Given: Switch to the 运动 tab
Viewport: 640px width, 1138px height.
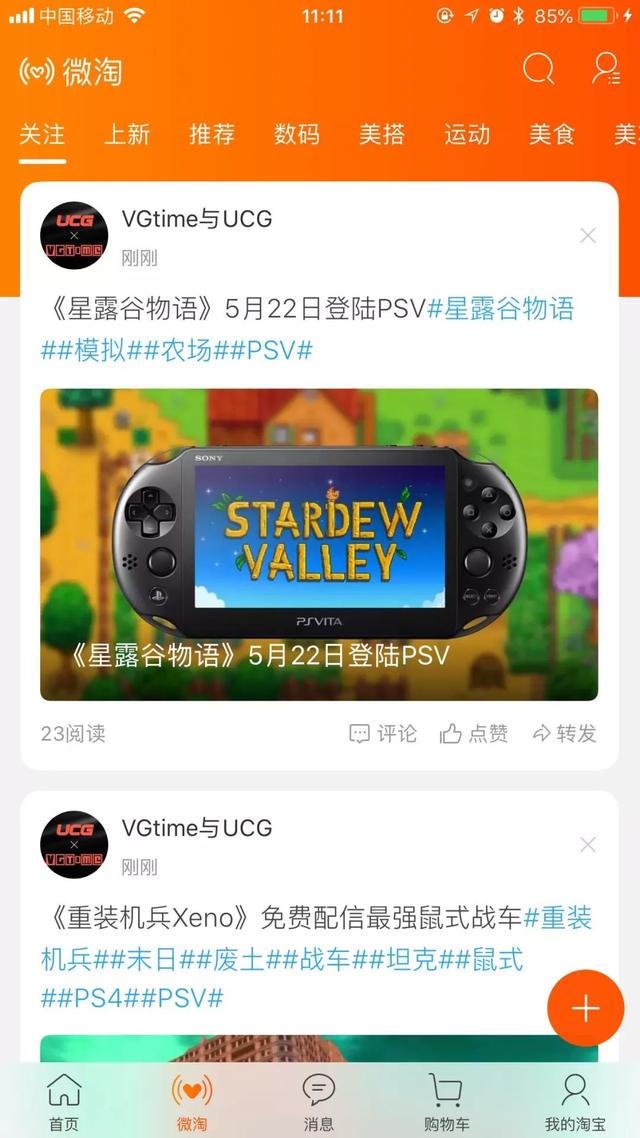Looking at the screenshot, I should click(467, 134).
